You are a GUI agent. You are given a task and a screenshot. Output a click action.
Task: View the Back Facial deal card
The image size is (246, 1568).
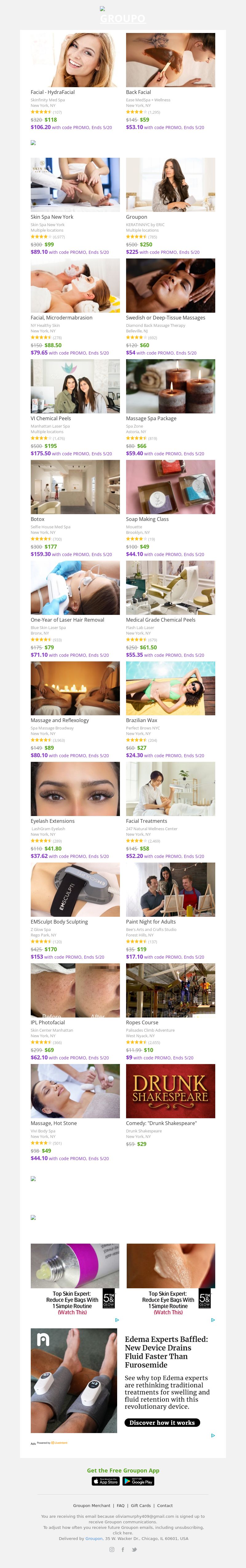point(170,60)
